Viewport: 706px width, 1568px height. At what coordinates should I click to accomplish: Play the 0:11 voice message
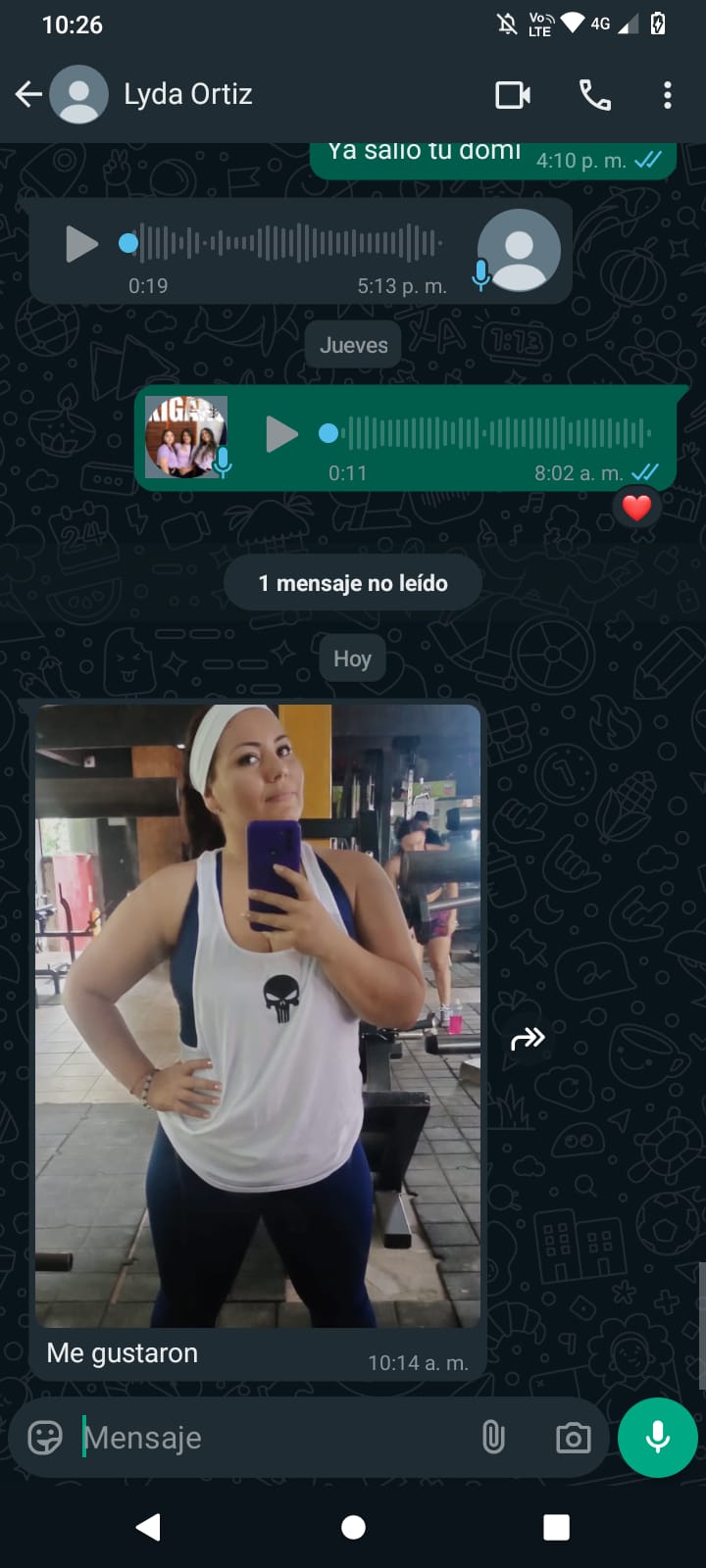coord(281,433)
